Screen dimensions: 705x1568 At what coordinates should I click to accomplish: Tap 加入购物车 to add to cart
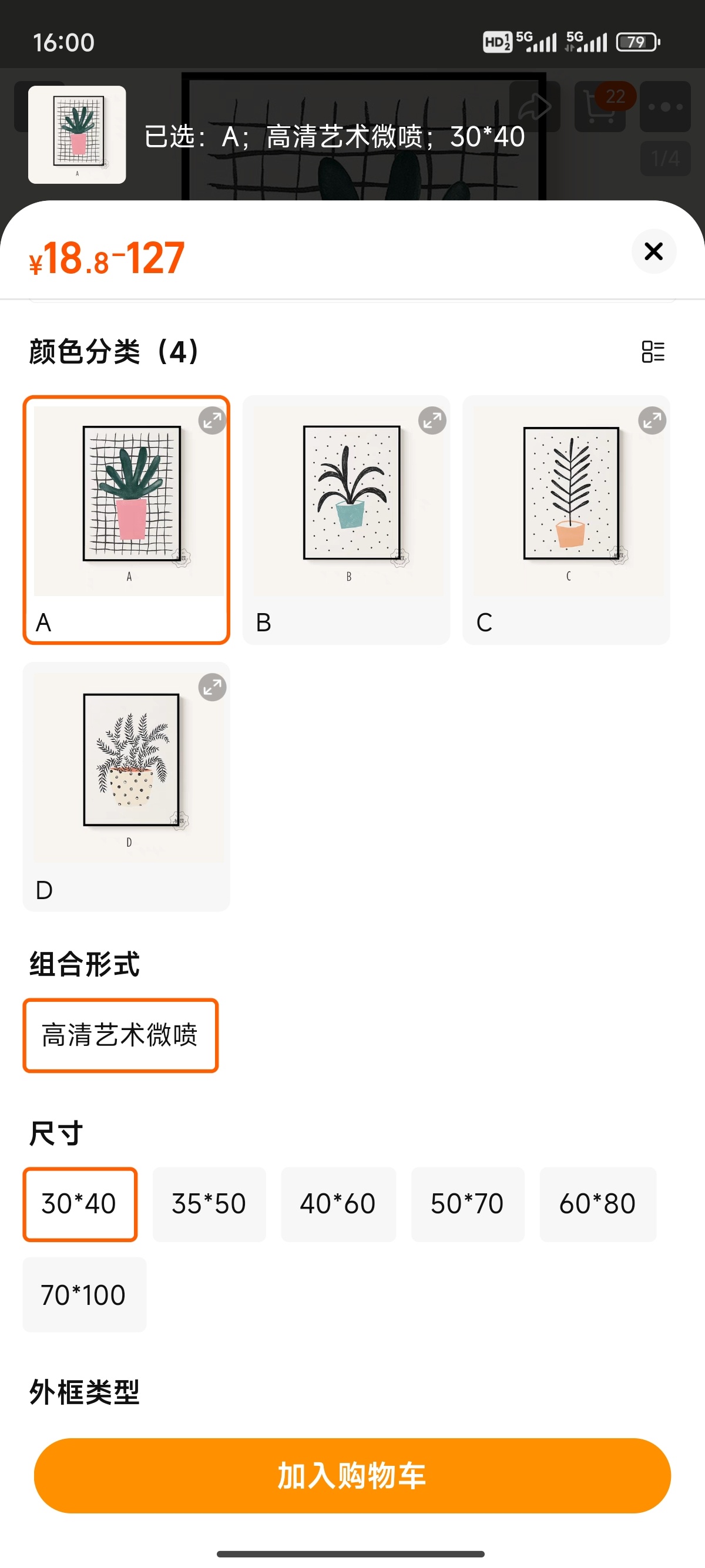352,1475
